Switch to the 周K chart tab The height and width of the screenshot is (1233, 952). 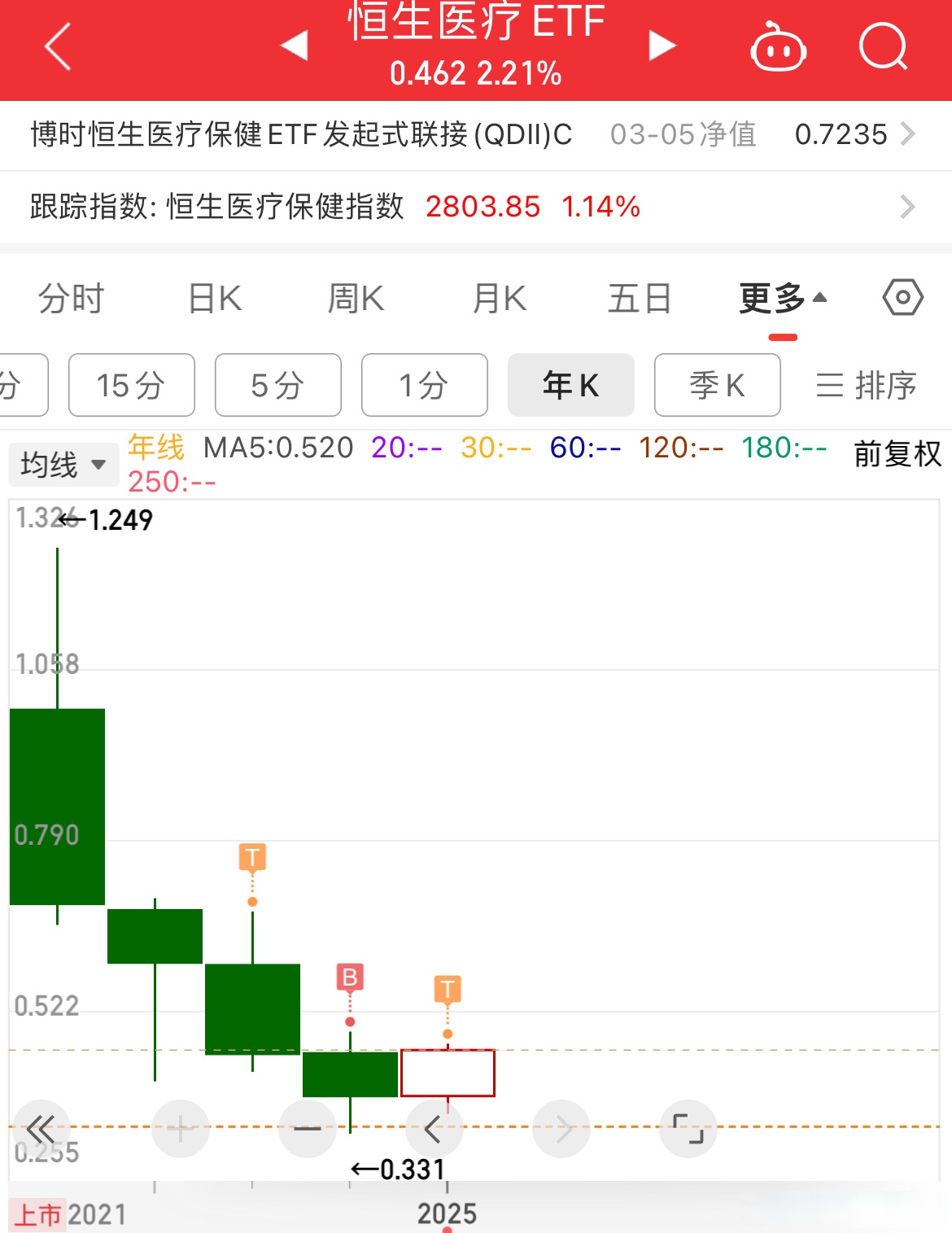point(356,299)
